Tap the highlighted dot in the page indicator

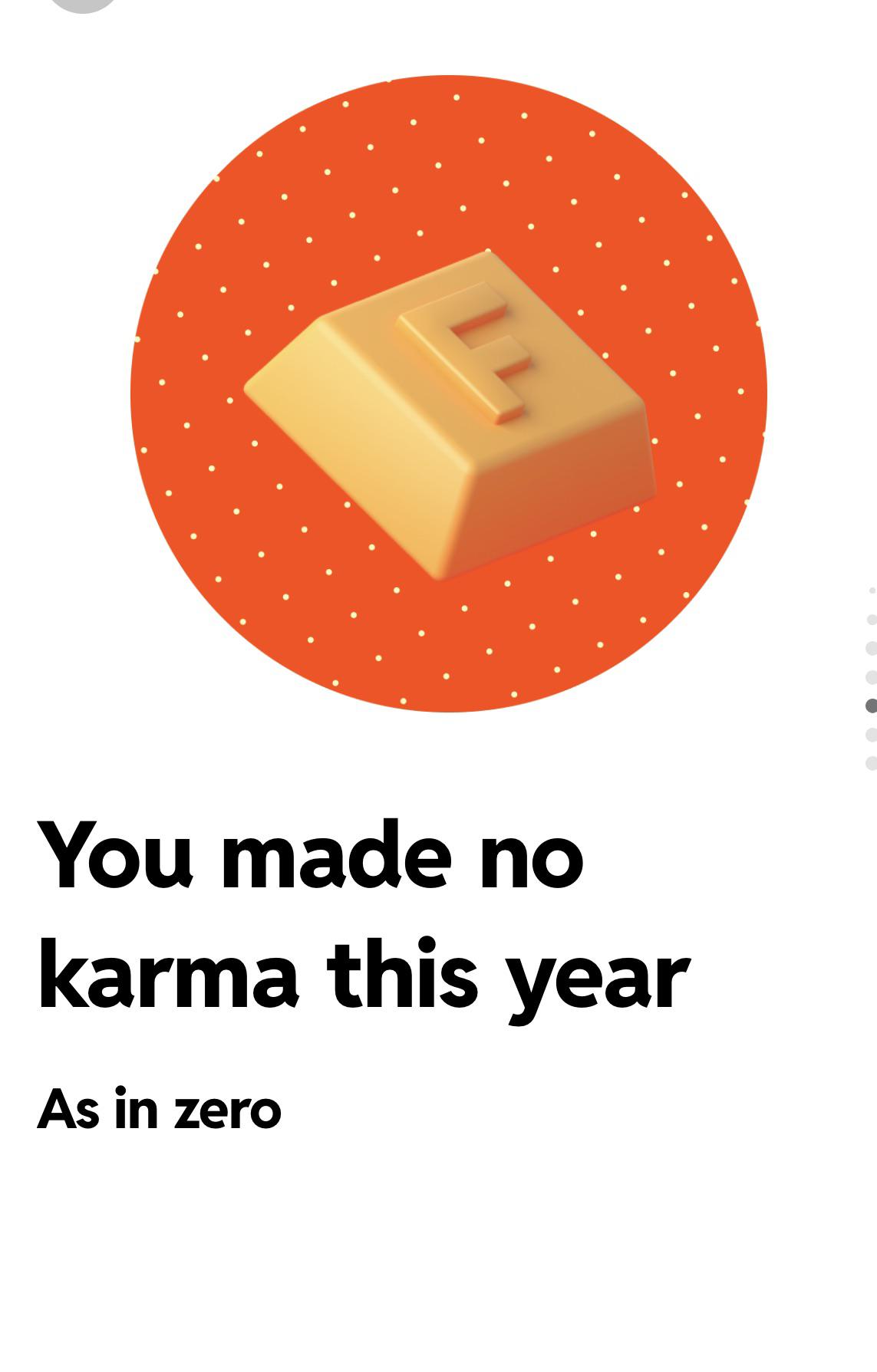[871, 706]
